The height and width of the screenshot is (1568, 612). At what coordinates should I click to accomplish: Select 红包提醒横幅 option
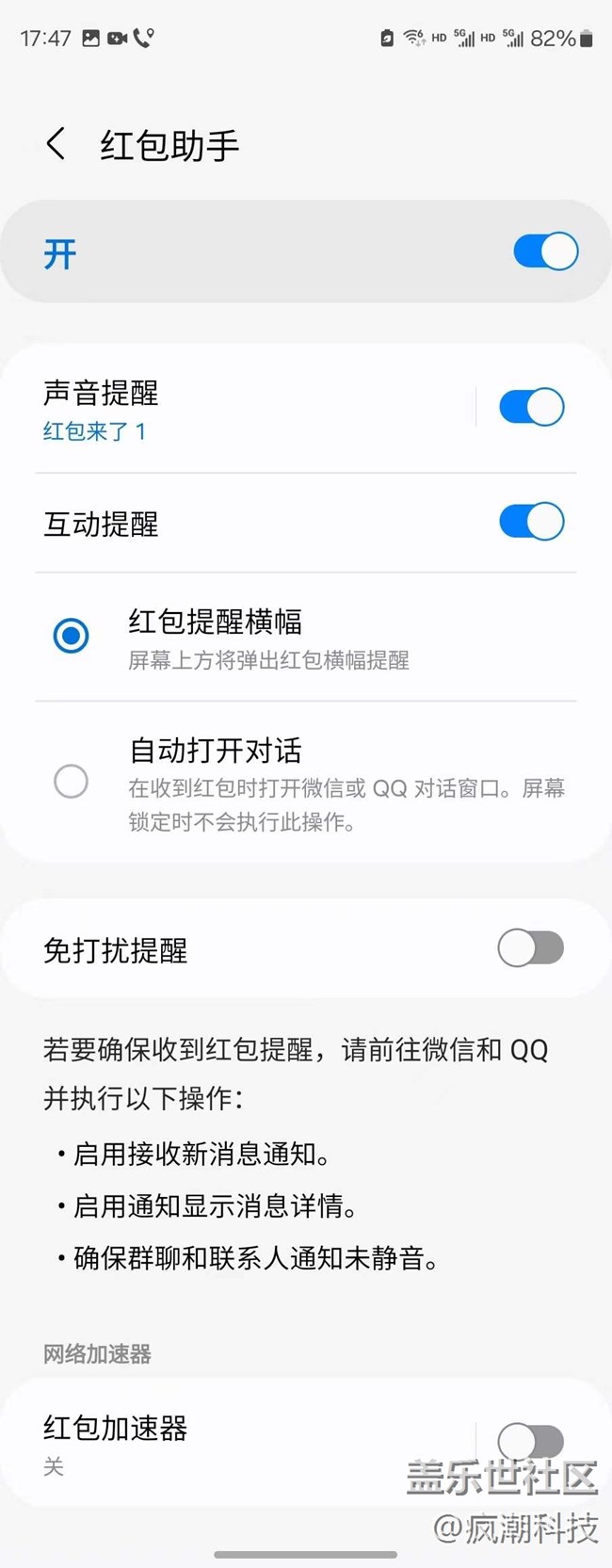[72, 636]
